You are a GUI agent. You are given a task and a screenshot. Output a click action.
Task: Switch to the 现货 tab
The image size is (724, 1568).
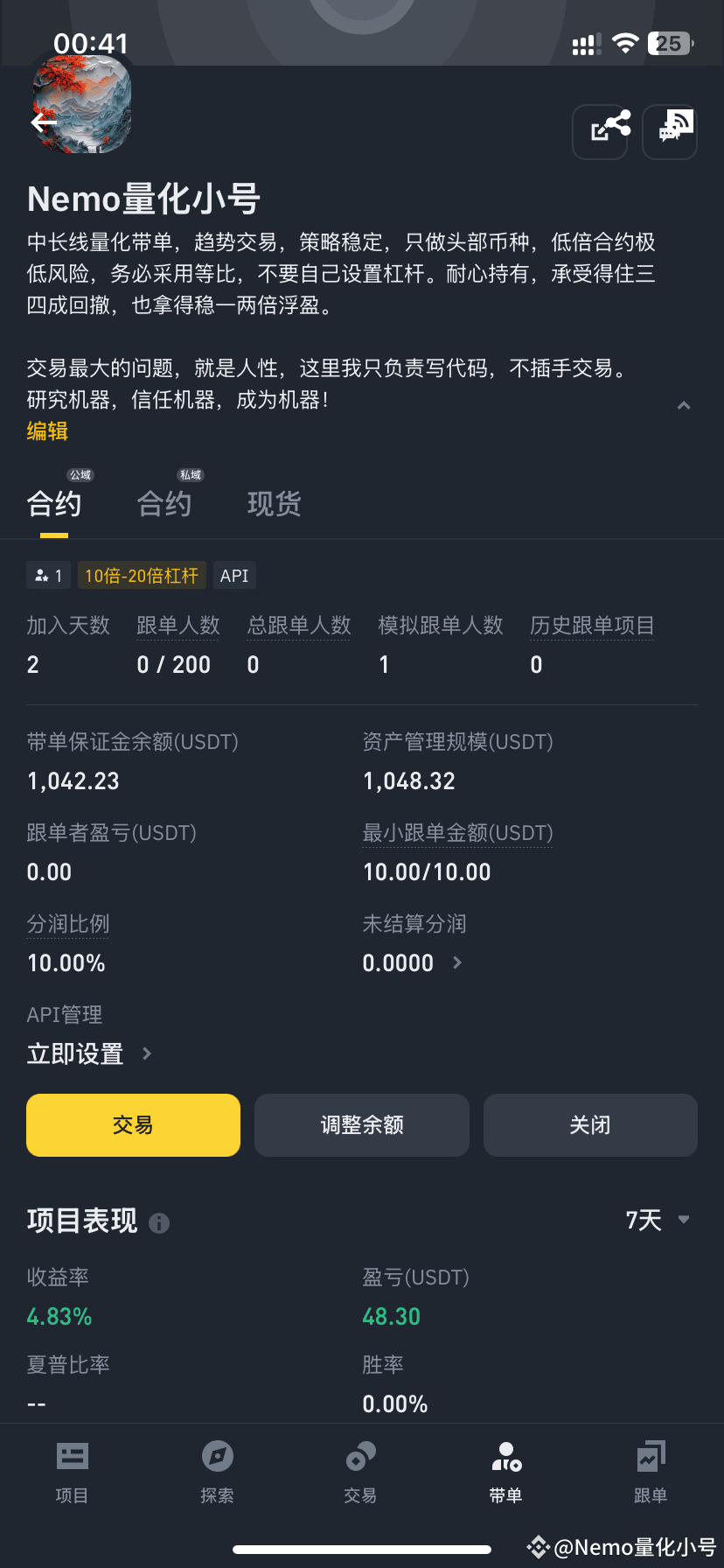tap(274, 504)
